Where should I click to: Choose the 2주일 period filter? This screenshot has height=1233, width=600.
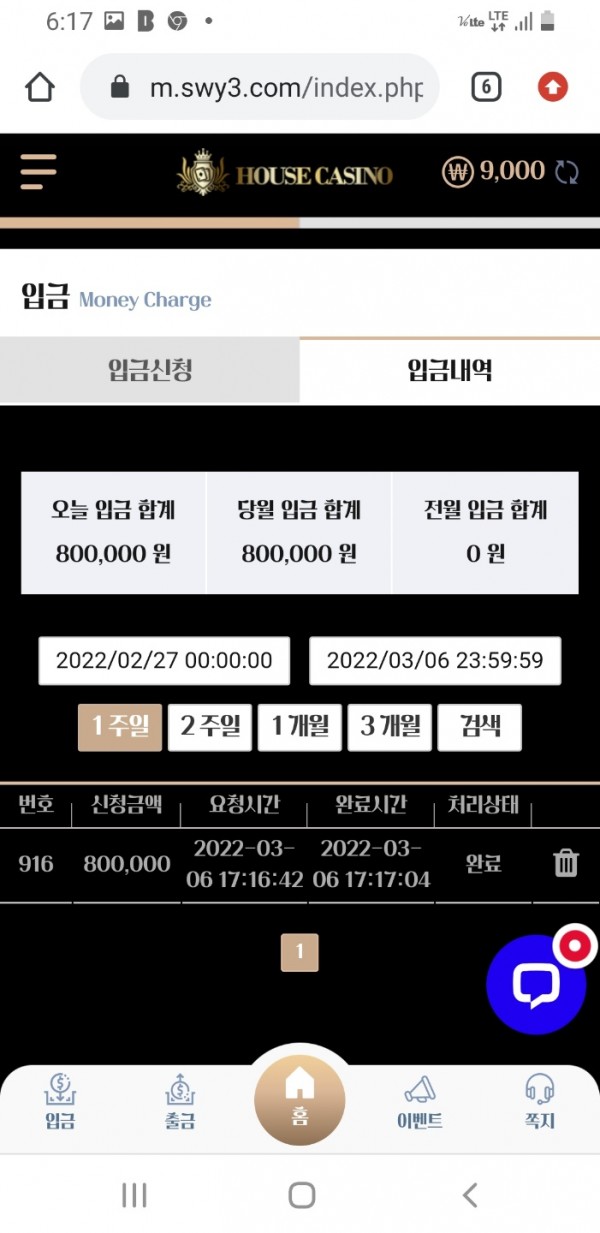point(210,727)
